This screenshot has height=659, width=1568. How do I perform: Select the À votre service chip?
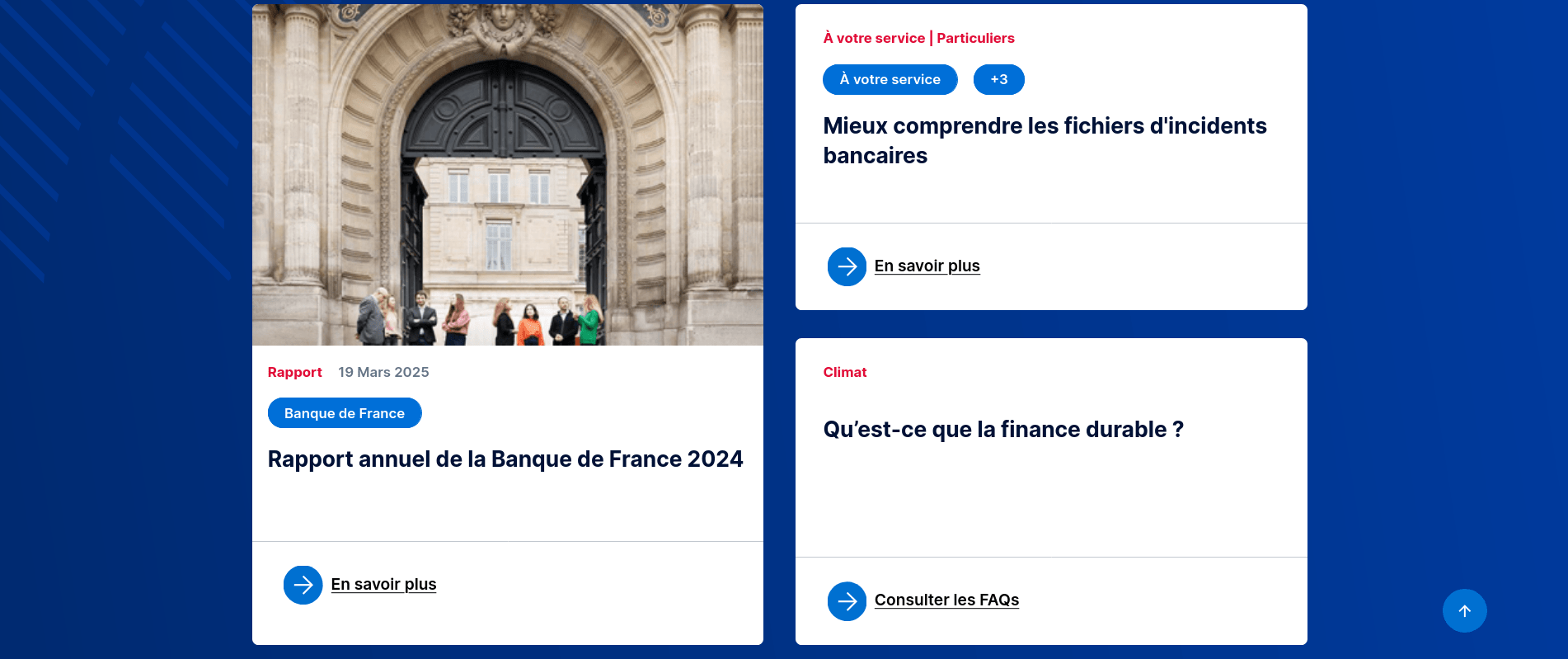pyautogui.click(x=890, y=80)
